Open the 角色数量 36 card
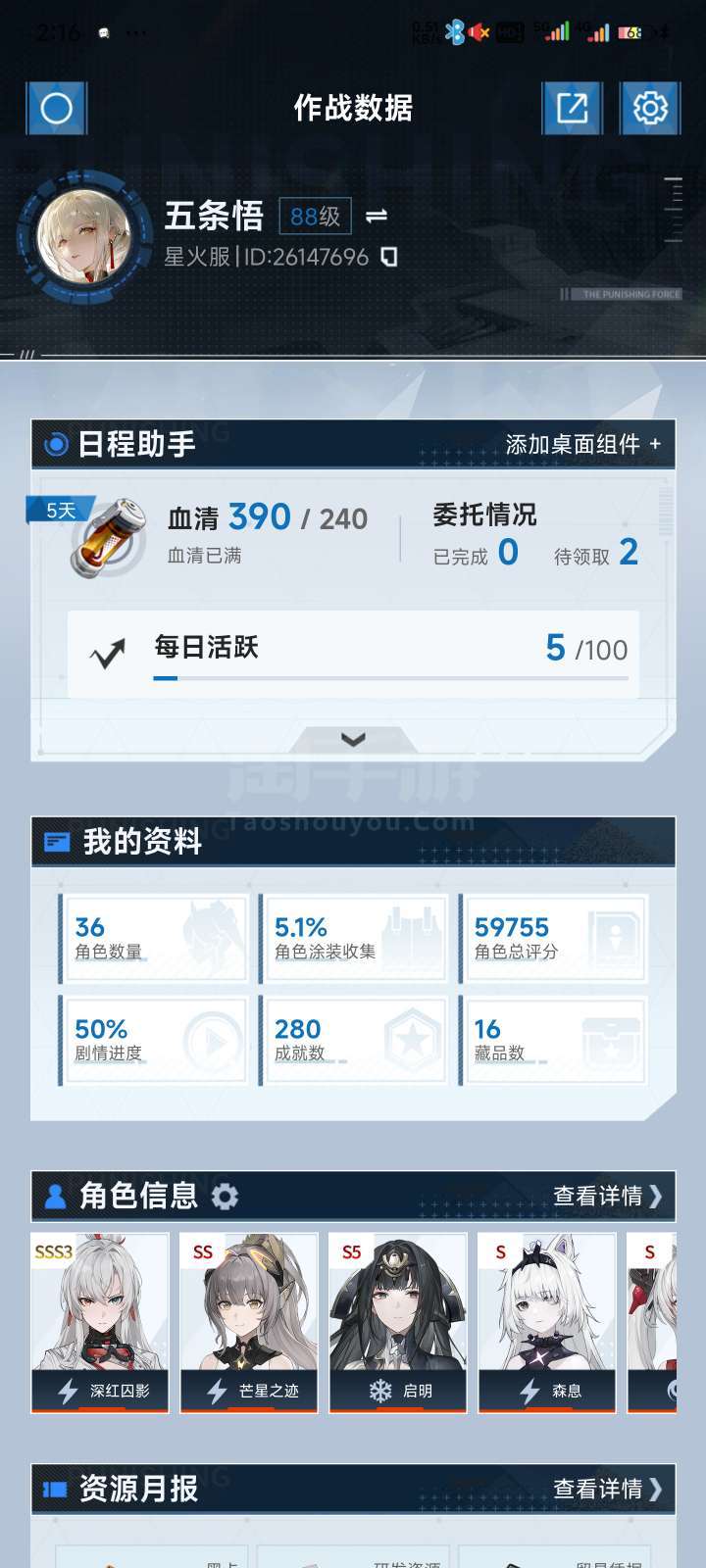This screenshot has width=706, height=1568. 154,939
